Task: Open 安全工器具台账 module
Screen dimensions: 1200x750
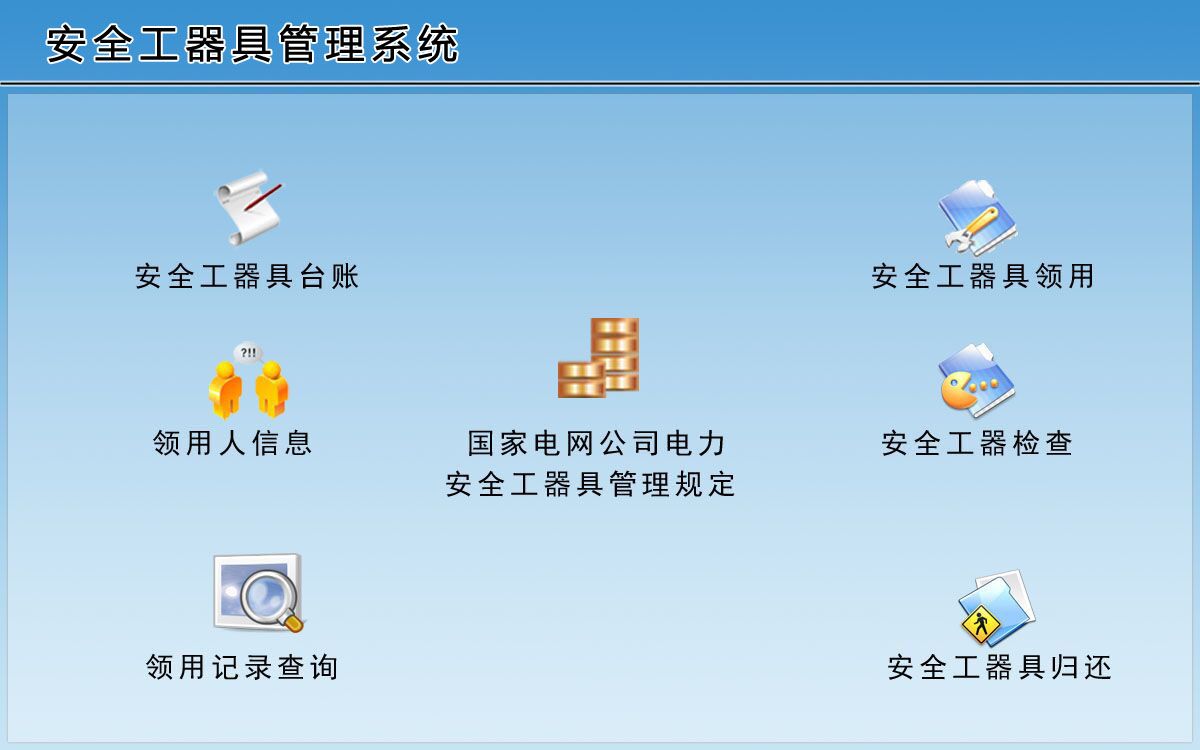Action: (x=248, y=208)
